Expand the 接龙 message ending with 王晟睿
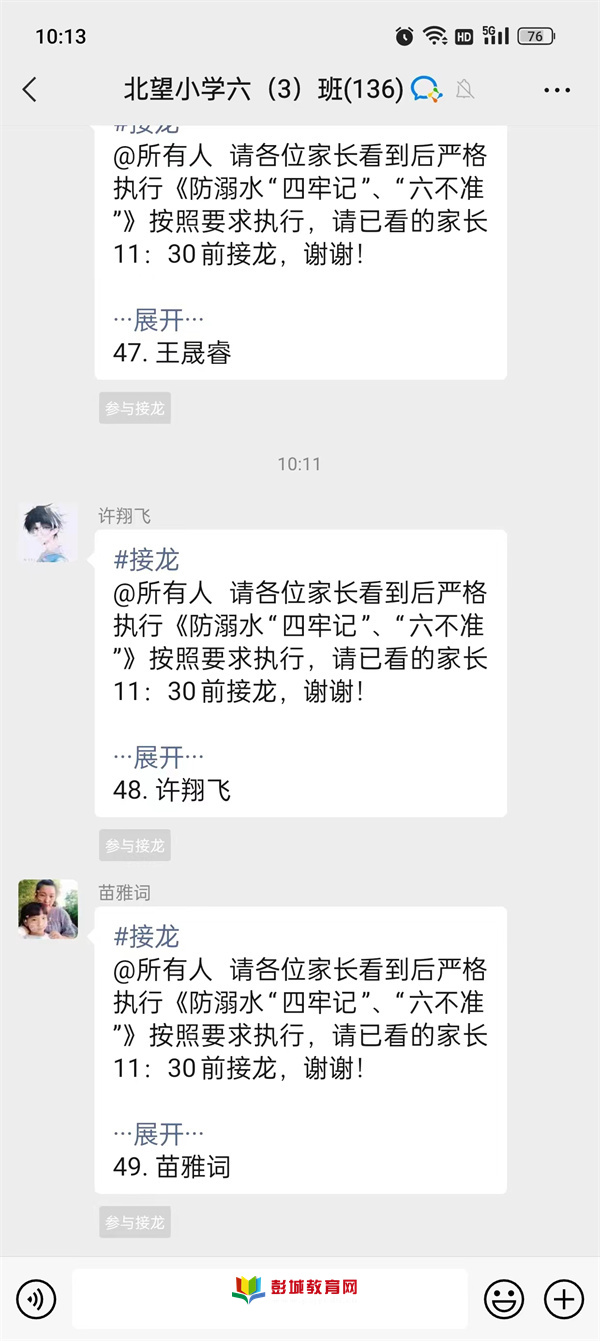600x1341 pixels. pyautogui.click(x=159, y=320)
